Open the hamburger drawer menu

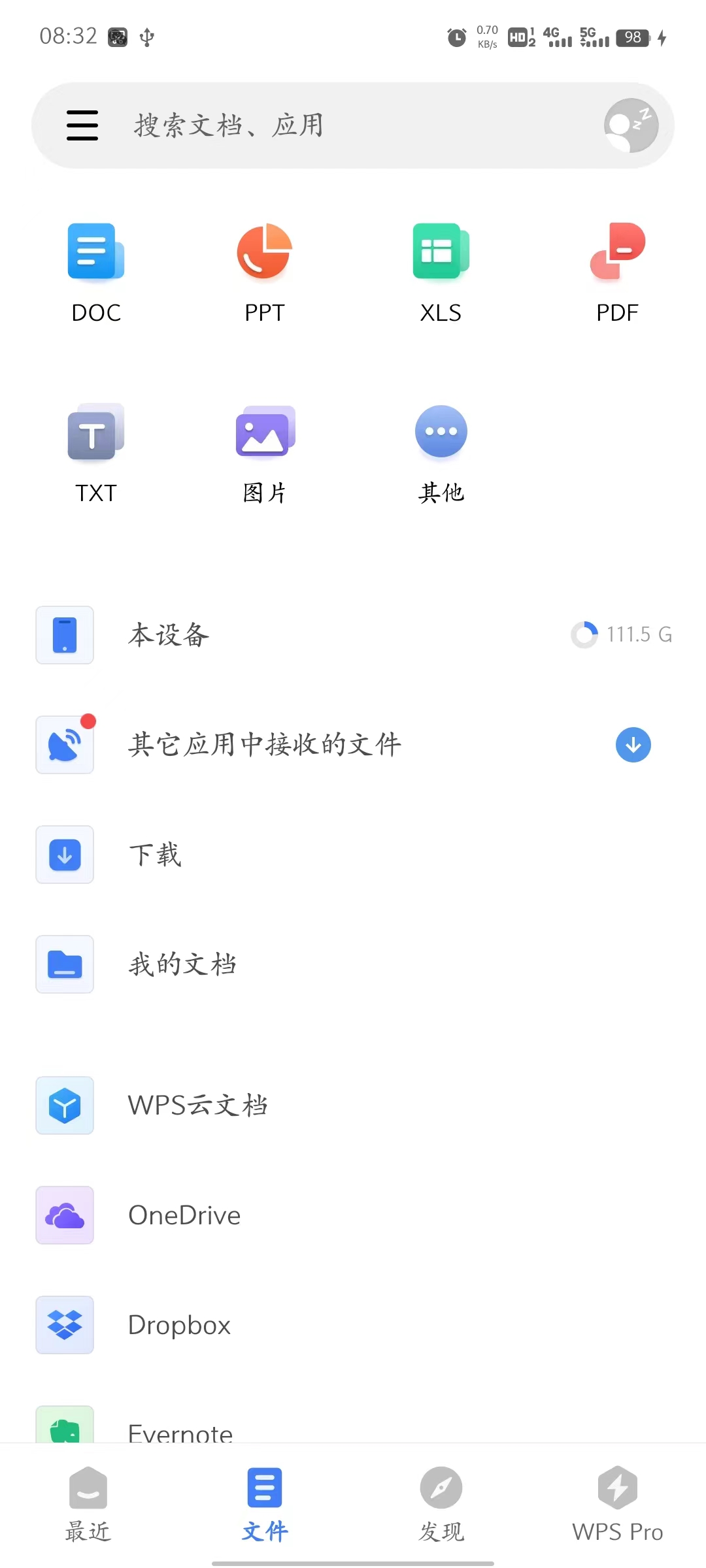[82, 125]
